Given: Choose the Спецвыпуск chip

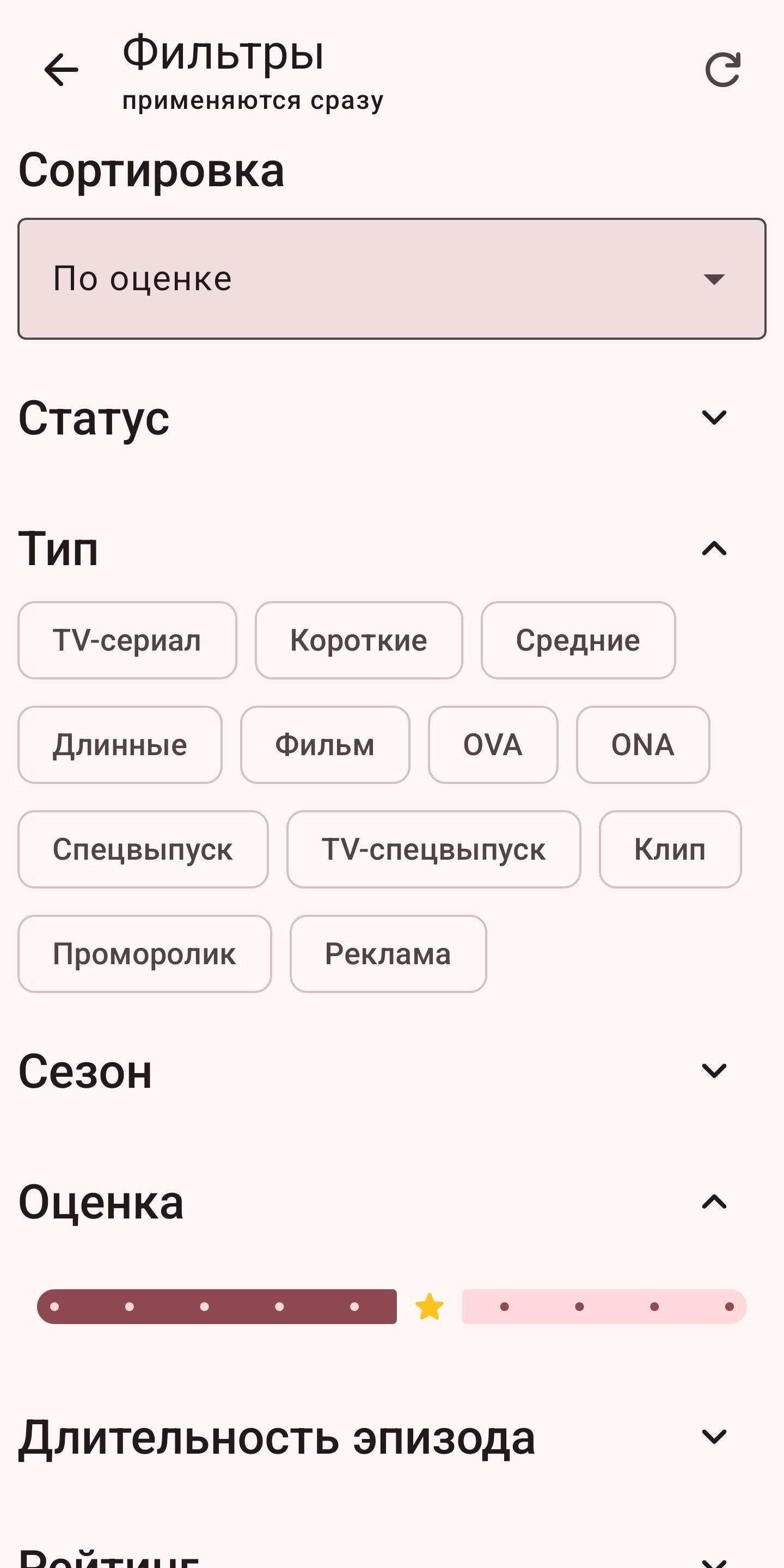Looking at the screenshot, I should 143,850.
